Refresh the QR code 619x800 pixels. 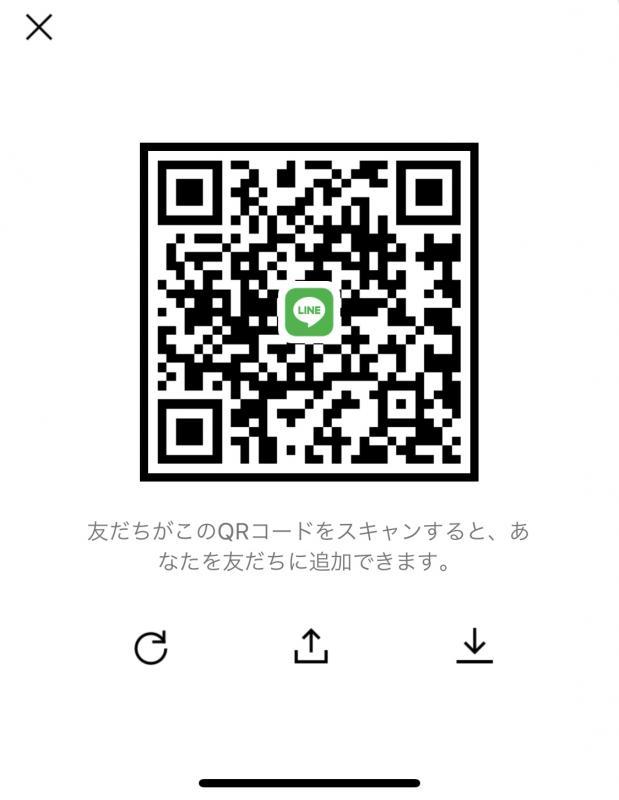point(150,647)
